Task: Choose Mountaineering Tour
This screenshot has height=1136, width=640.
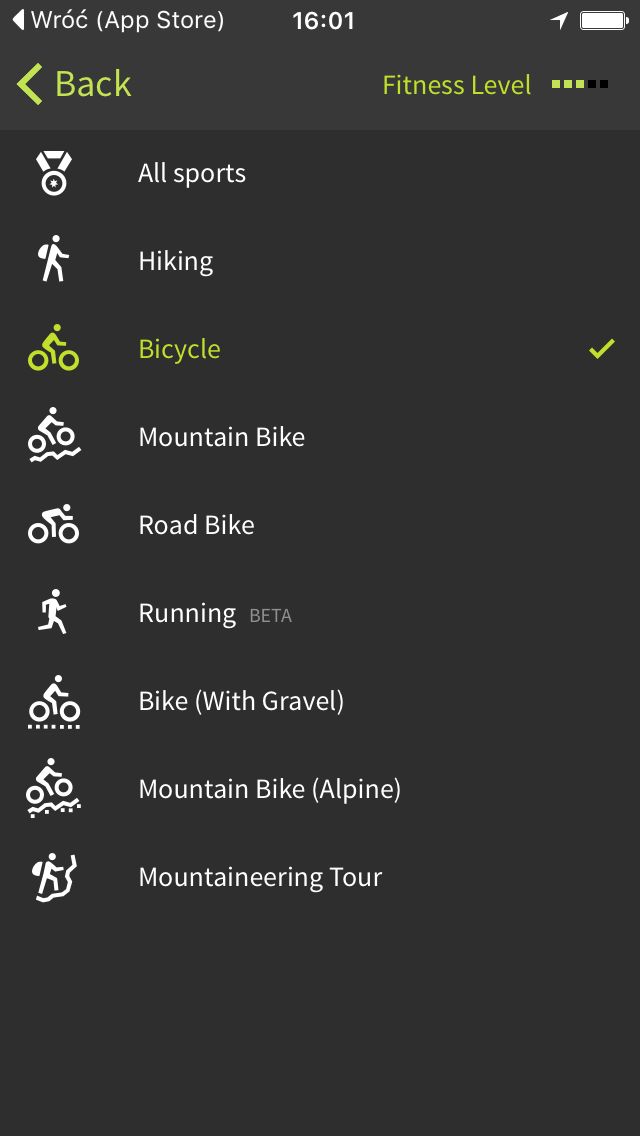Action: point(320,877)
